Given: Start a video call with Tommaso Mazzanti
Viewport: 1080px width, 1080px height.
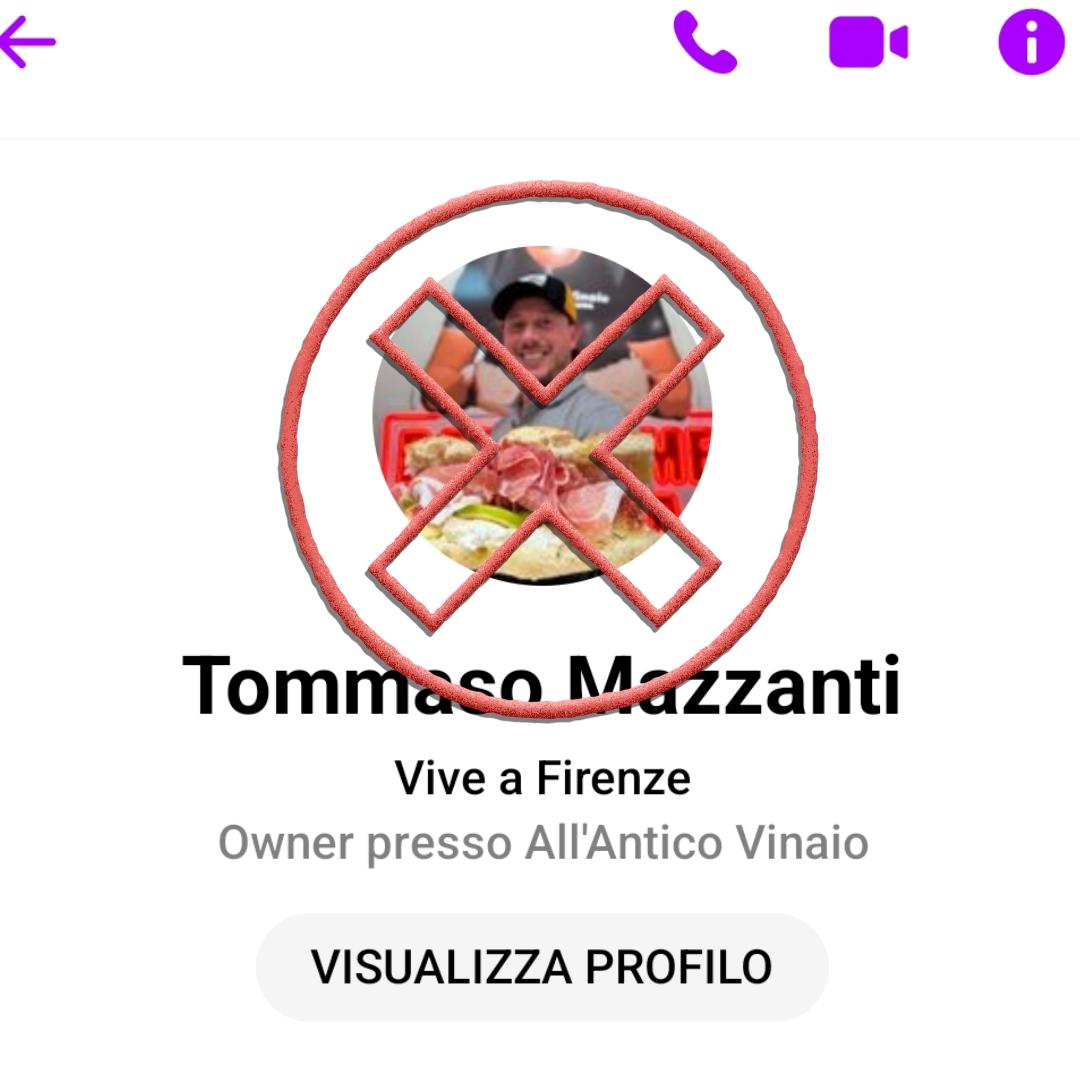Looking at the screenshot, I should tap(867, 43).
